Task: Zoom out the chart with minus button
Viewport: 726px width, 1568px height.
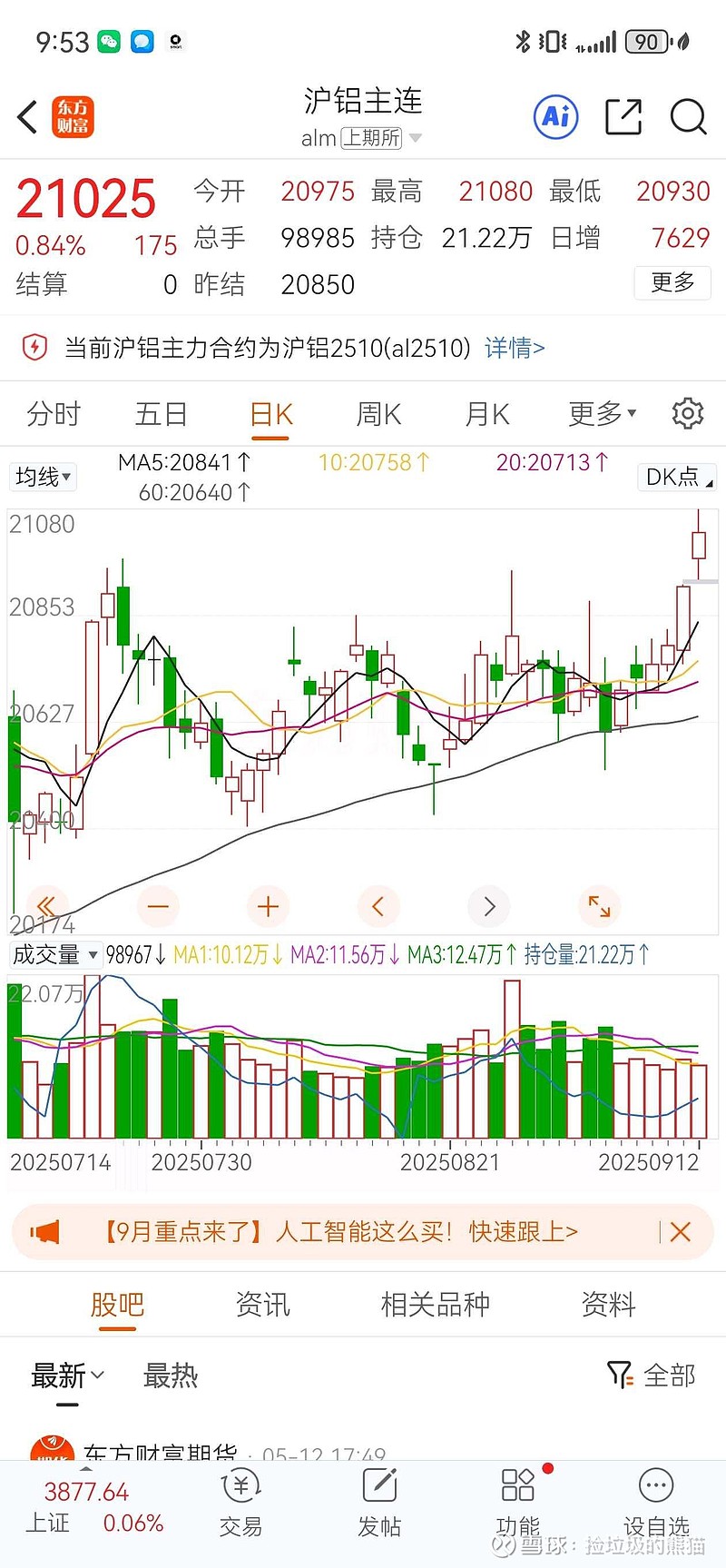Action: point(158,906)
